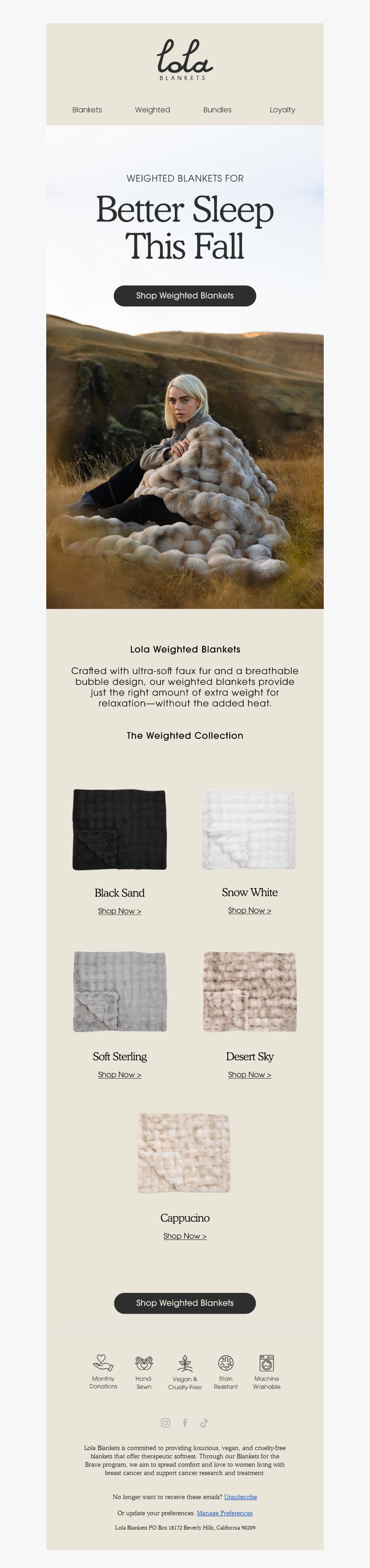Image resolution: width=370 pixels, height=1568 pixels.
Task: Shop Now for Soft Sterling
Action: tap(119, 1074)
